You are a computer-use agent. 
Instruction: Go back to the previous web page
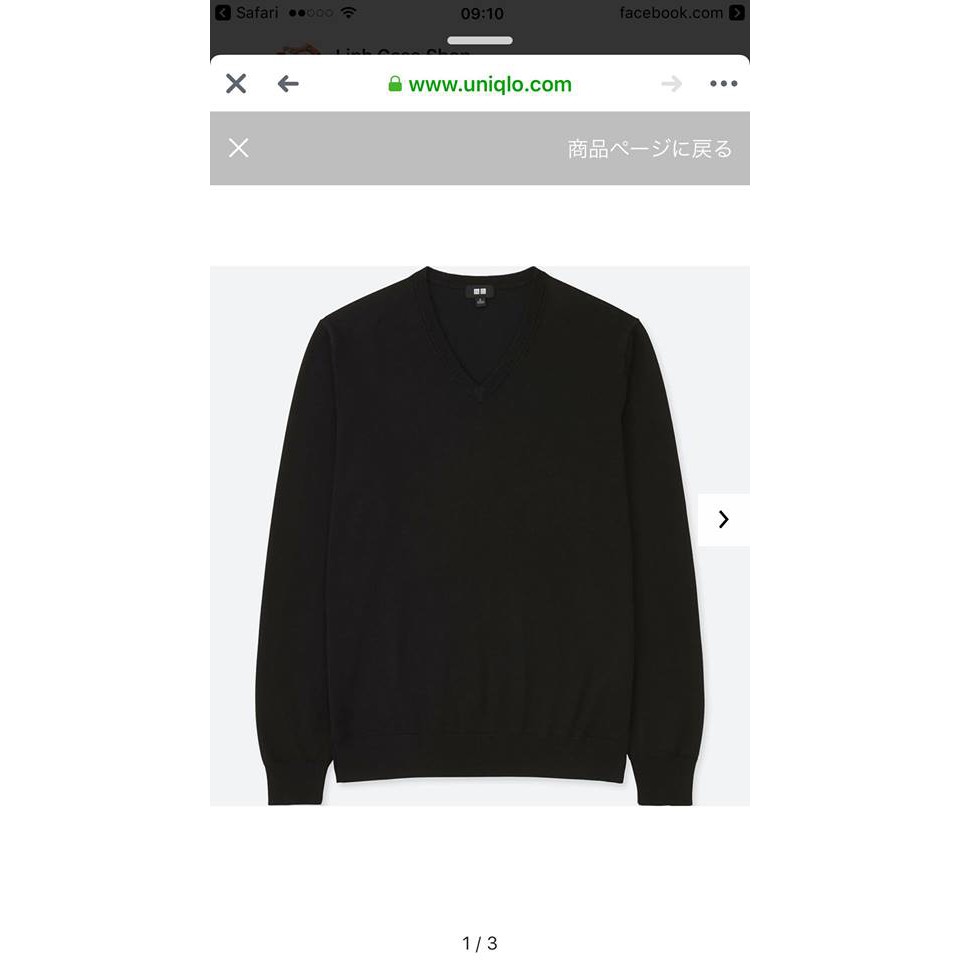(x=288, y=84)
